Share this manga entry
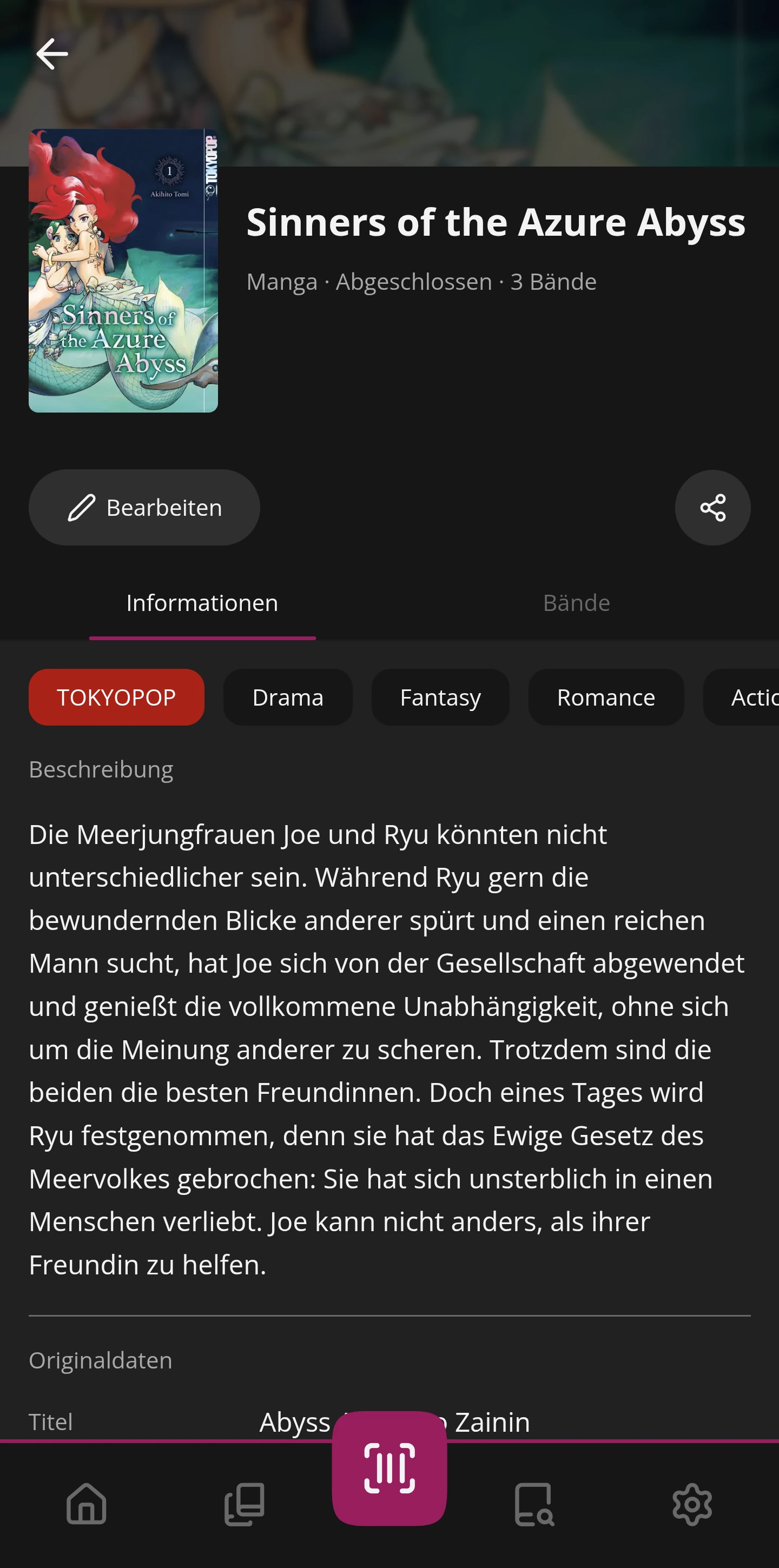779x1568 pixels. [x=711, y=507]
